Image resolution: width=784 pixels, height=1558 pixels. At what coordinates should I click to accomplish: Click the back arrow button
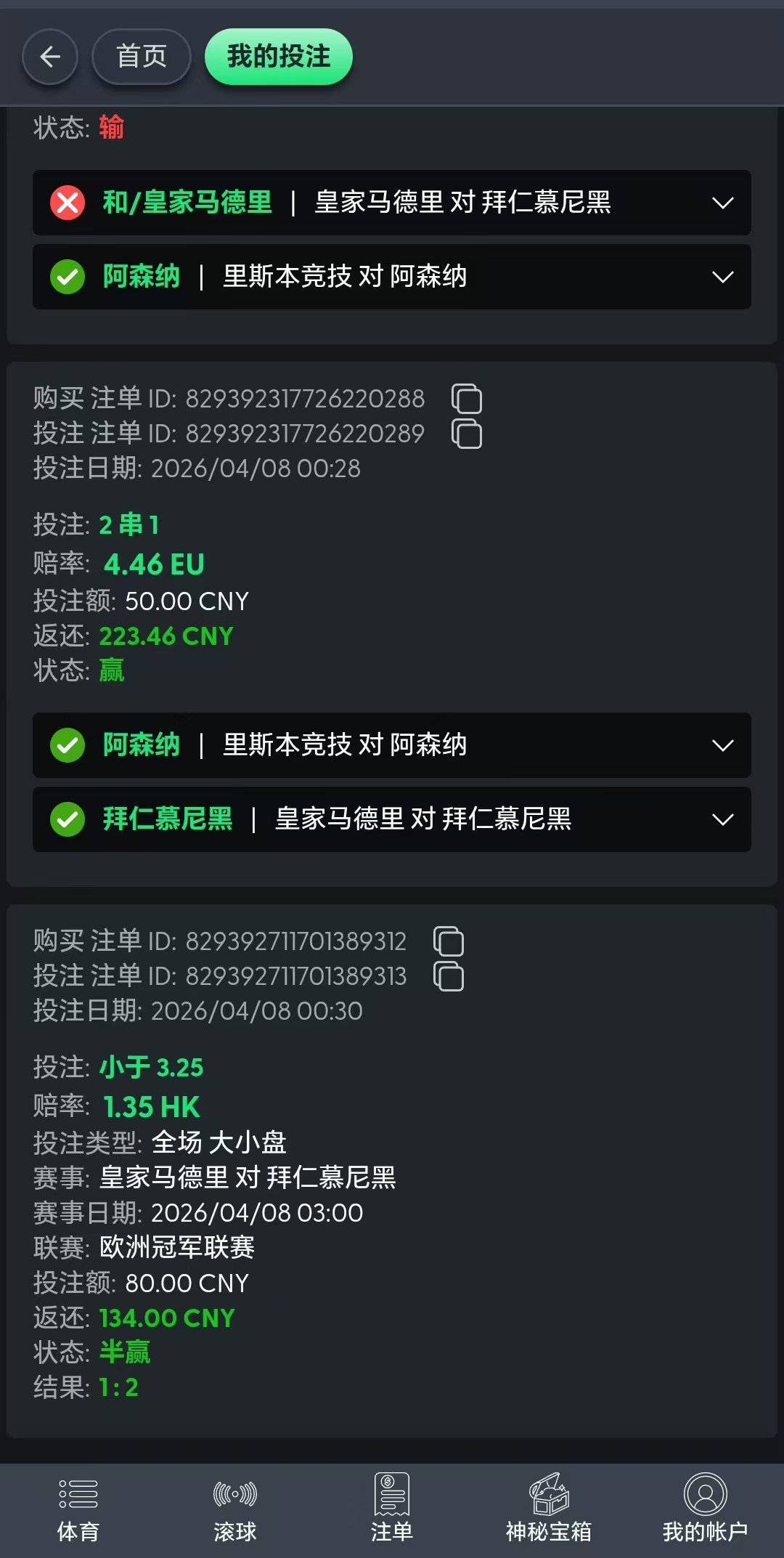[49, 56]
